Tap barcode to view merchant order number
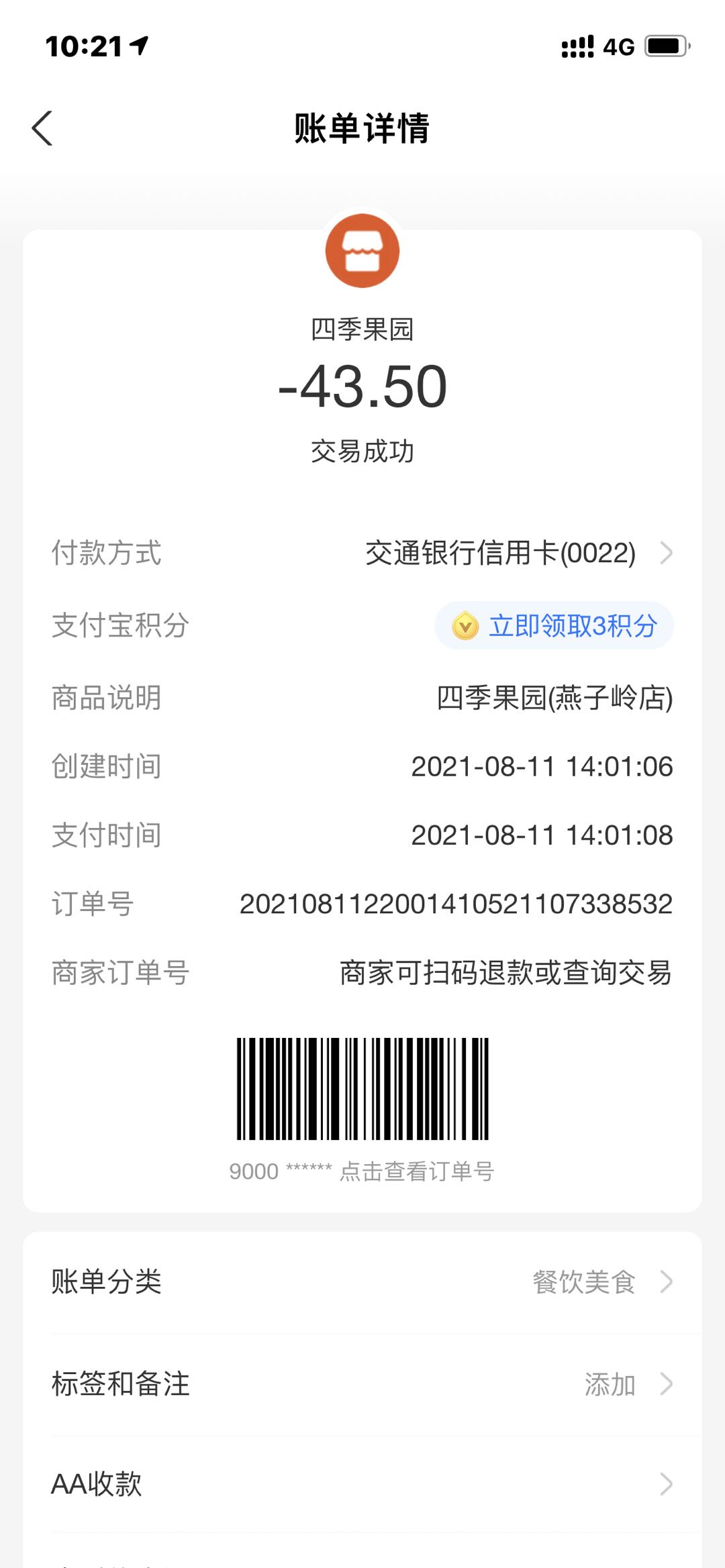 tap(362, 1088)
